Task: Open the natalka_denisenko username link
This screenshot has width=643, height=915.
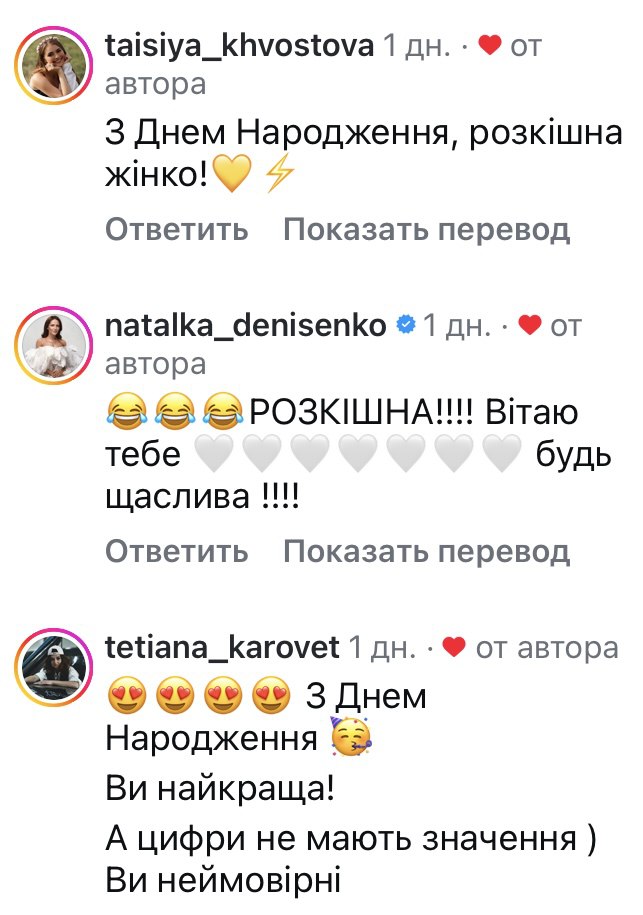Action: (245, 326)
